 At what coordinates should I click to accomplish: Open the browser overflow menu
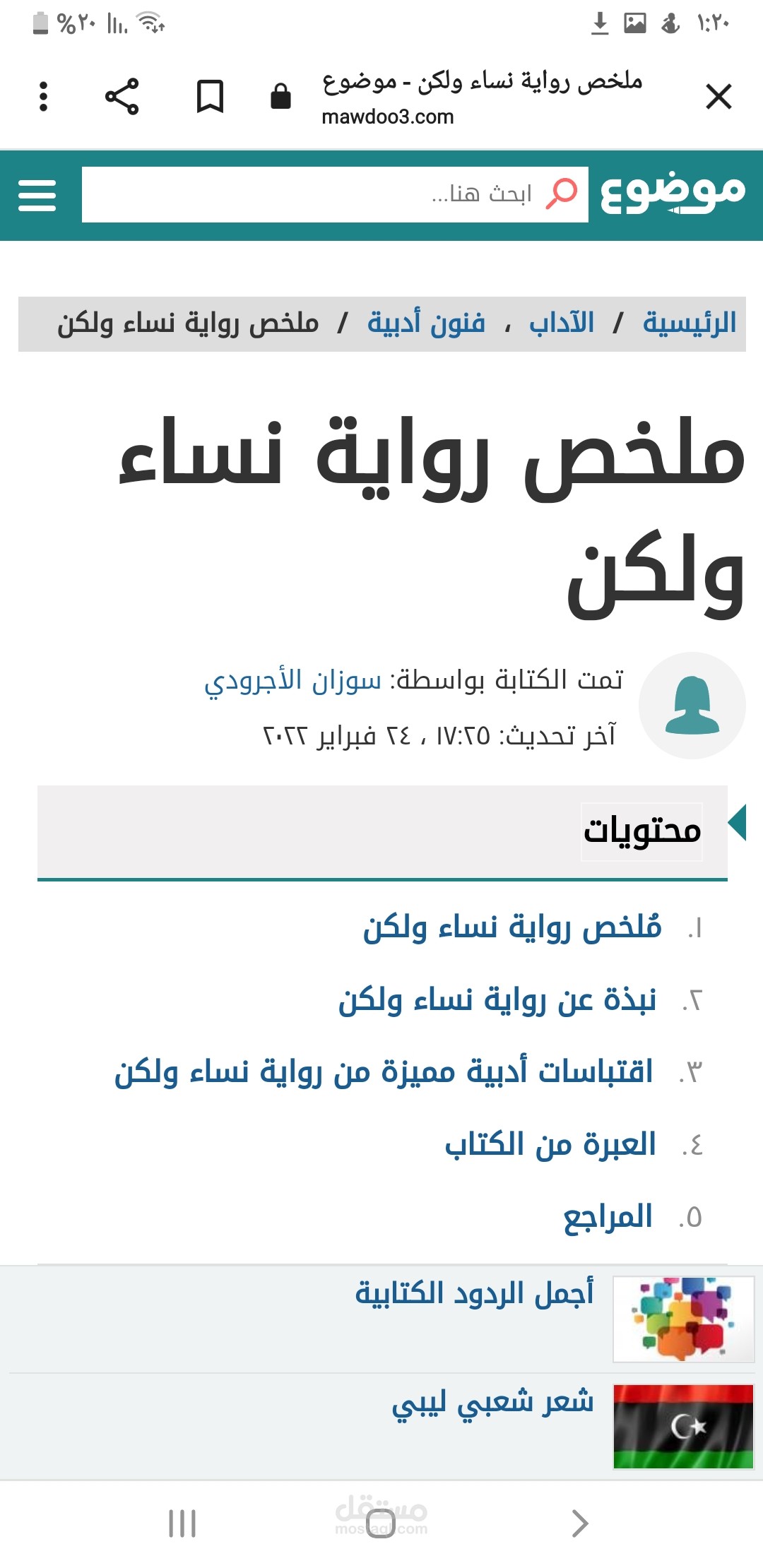click(x=43, y=96)
